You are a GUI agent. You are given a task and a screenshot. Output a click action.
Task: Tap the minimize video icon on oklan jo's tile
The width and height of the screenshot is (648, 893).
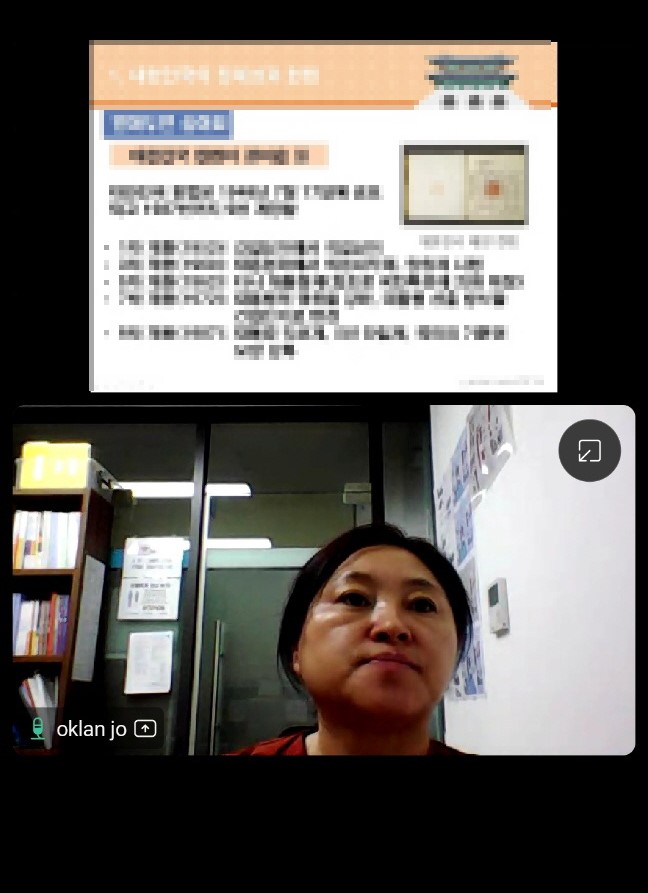tap(589, 451)
